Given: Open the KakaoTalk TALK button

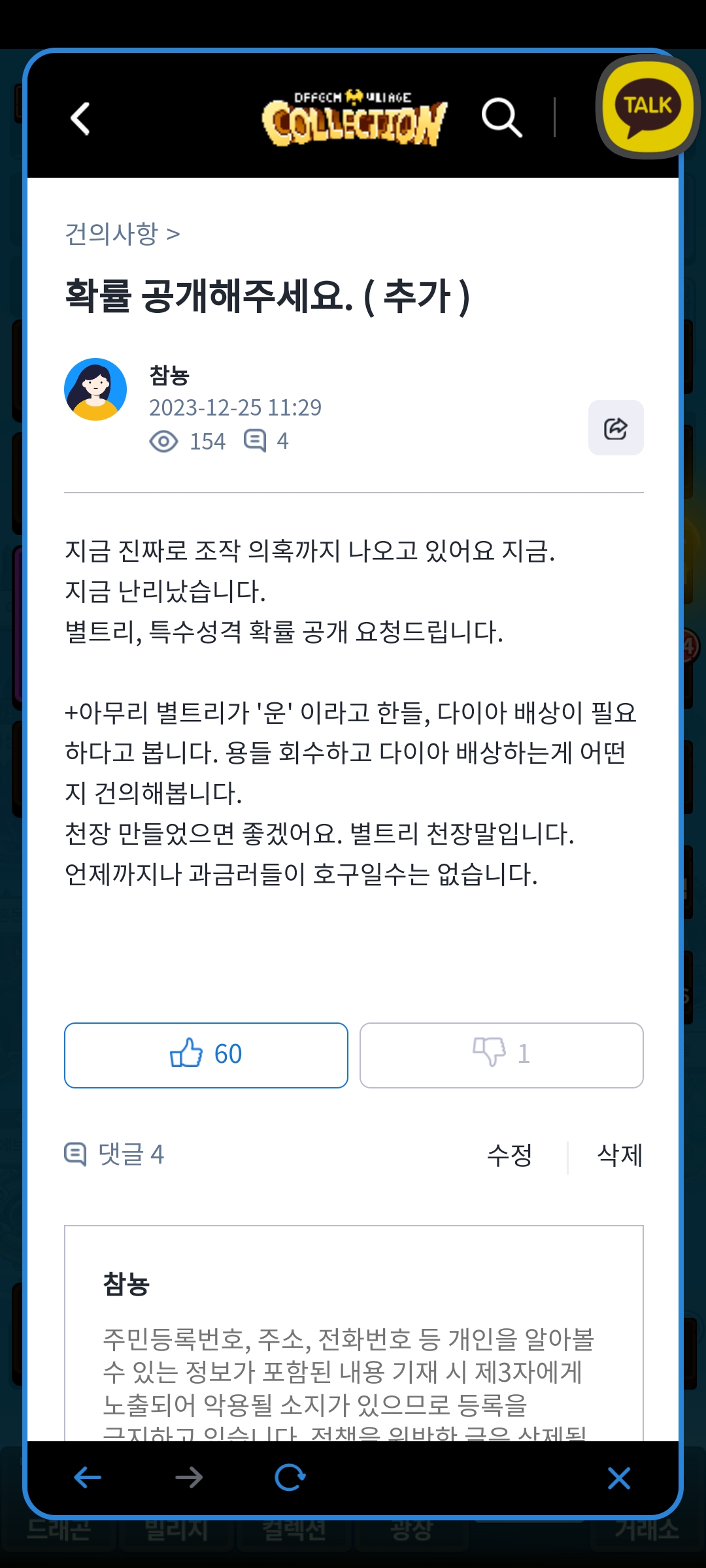Looking at the screenshot, I should point(648,107).
